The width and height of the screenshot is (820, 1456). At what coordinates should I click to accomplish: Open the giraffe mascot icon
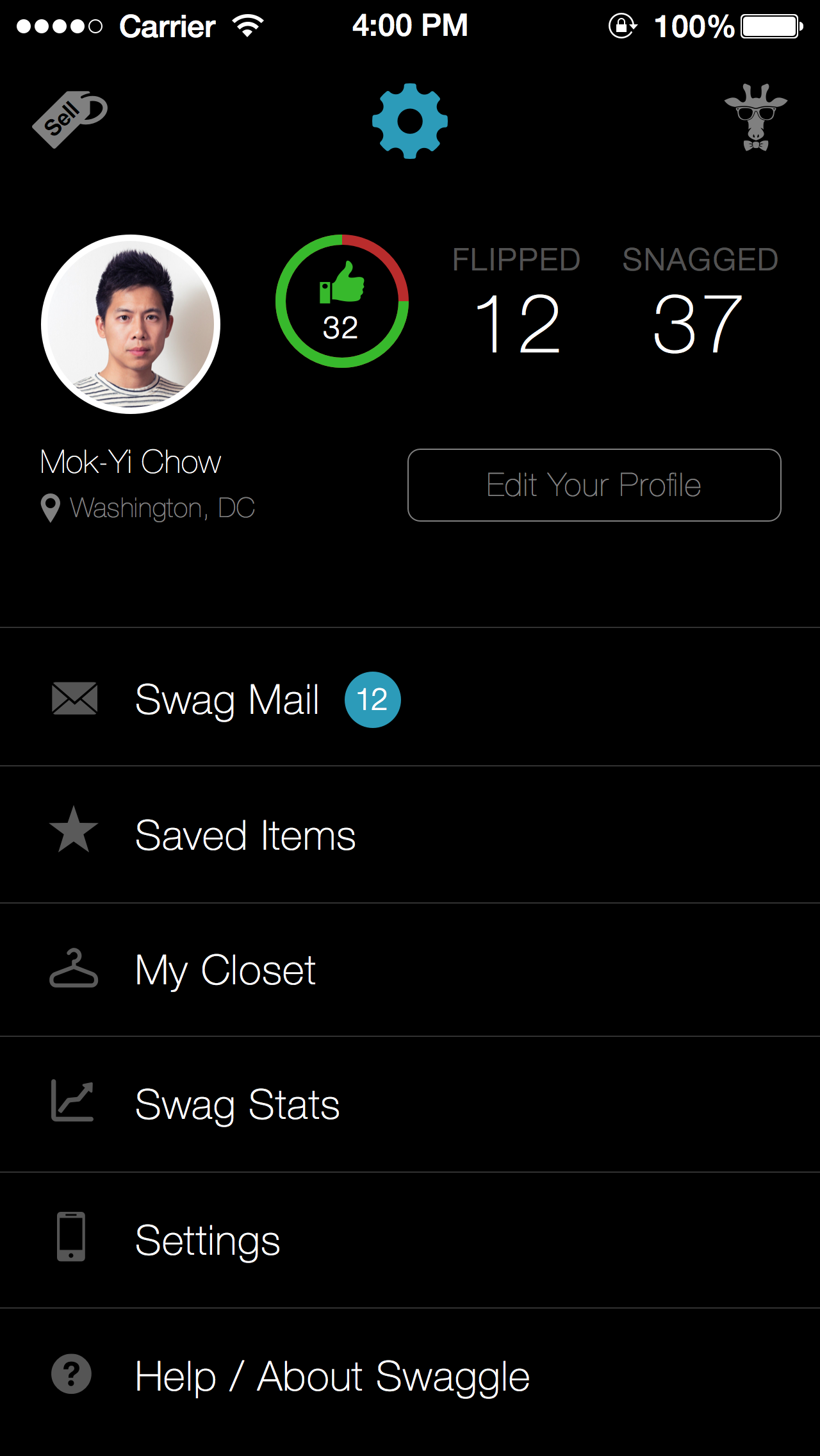click(x=756, y=118)
